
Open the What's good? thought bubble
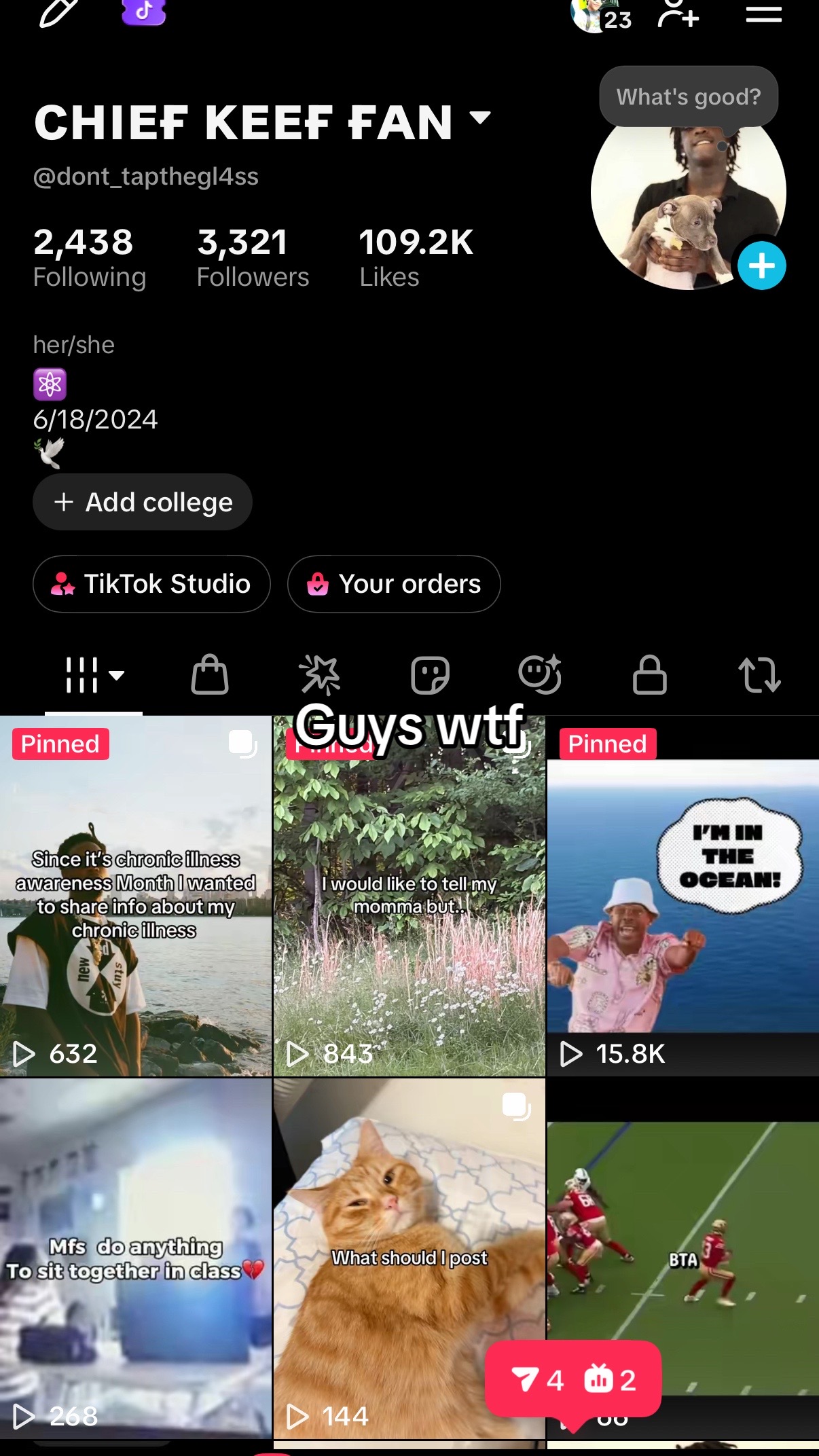tap(689, 96)
